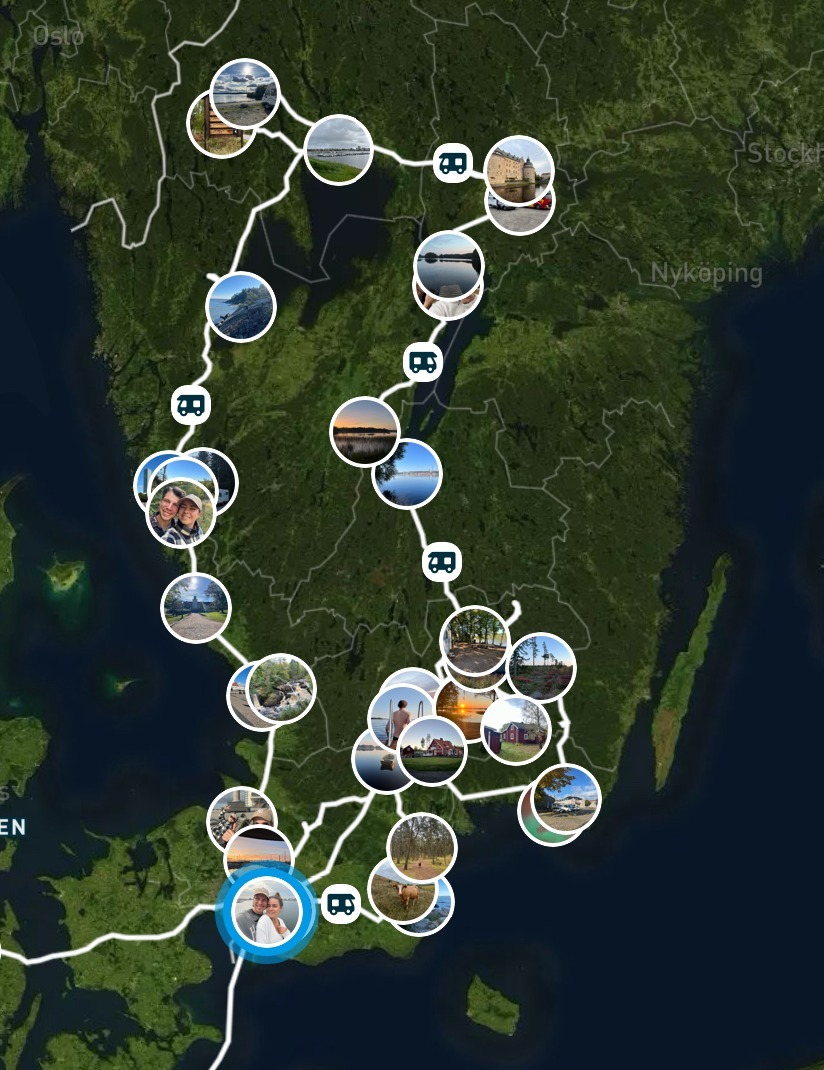The image size is (824, 1070).
Task: View the parking lot building photo marker
Action: click(x=566, y=799)
